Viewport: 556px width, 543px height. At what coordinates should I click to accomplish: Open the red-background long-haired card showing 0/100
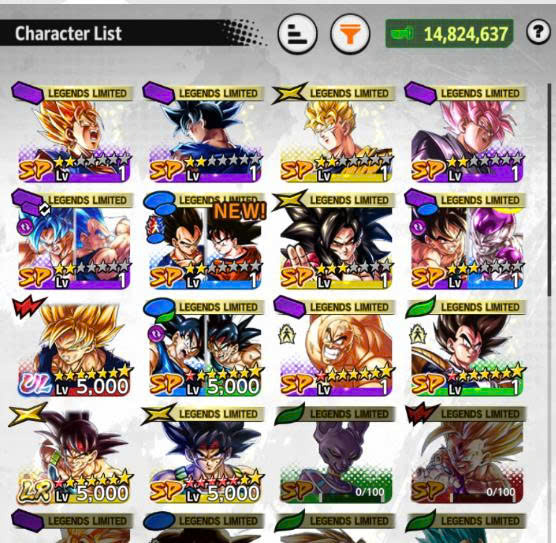[x=467, y=454]
